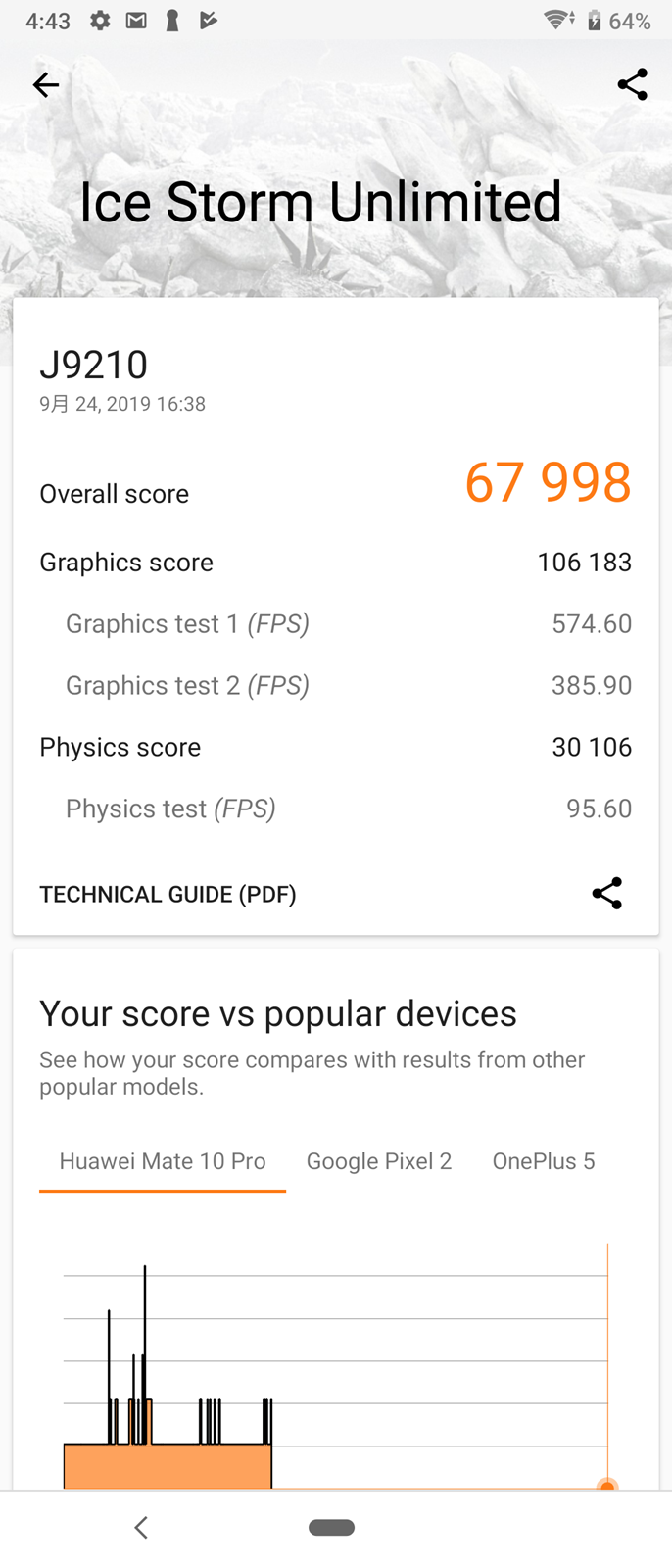Screen dimensions: 672x1568
Task: Open the Technical Guide (PDF)
Action: tap(168, 894)
